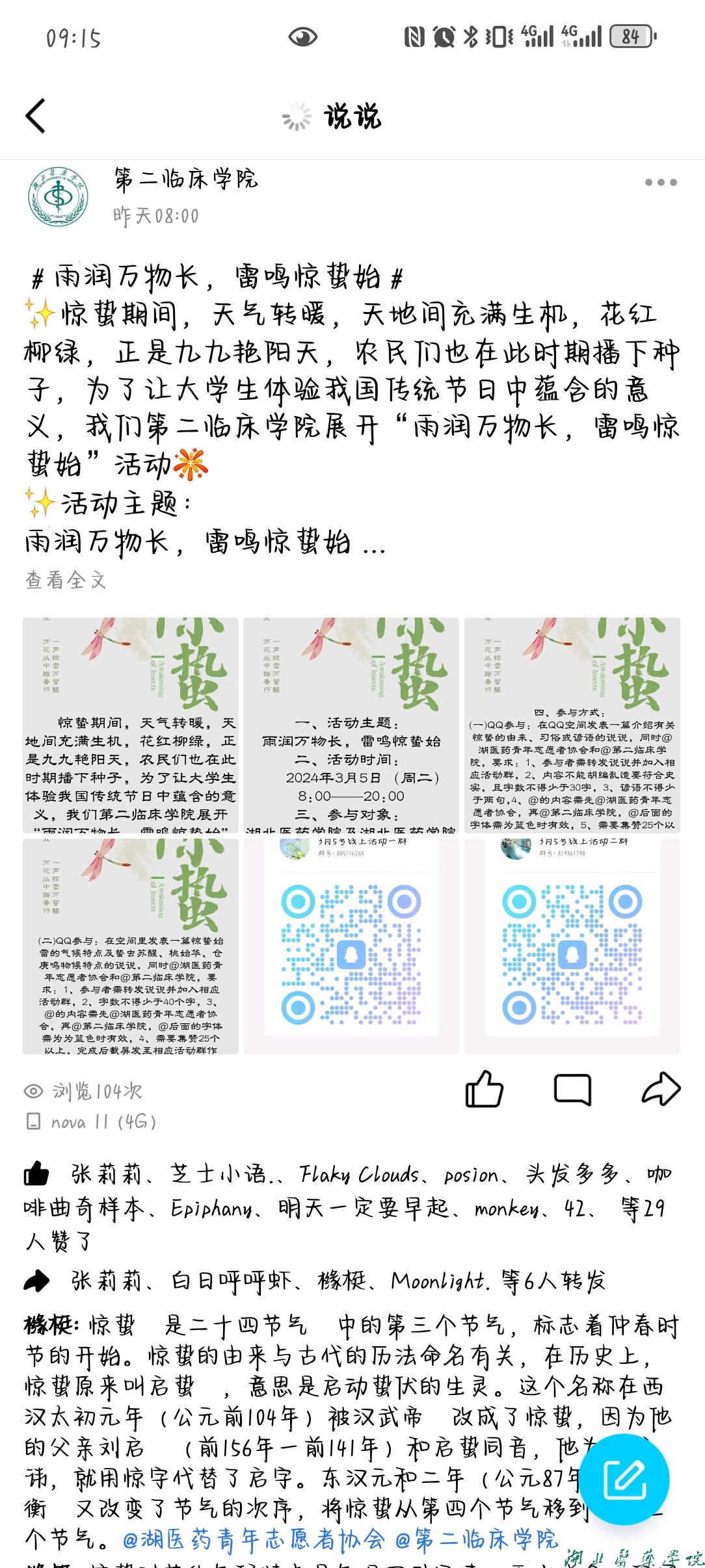Open the image listing 活动主题 and 活动时间

[x=351, y=725]
